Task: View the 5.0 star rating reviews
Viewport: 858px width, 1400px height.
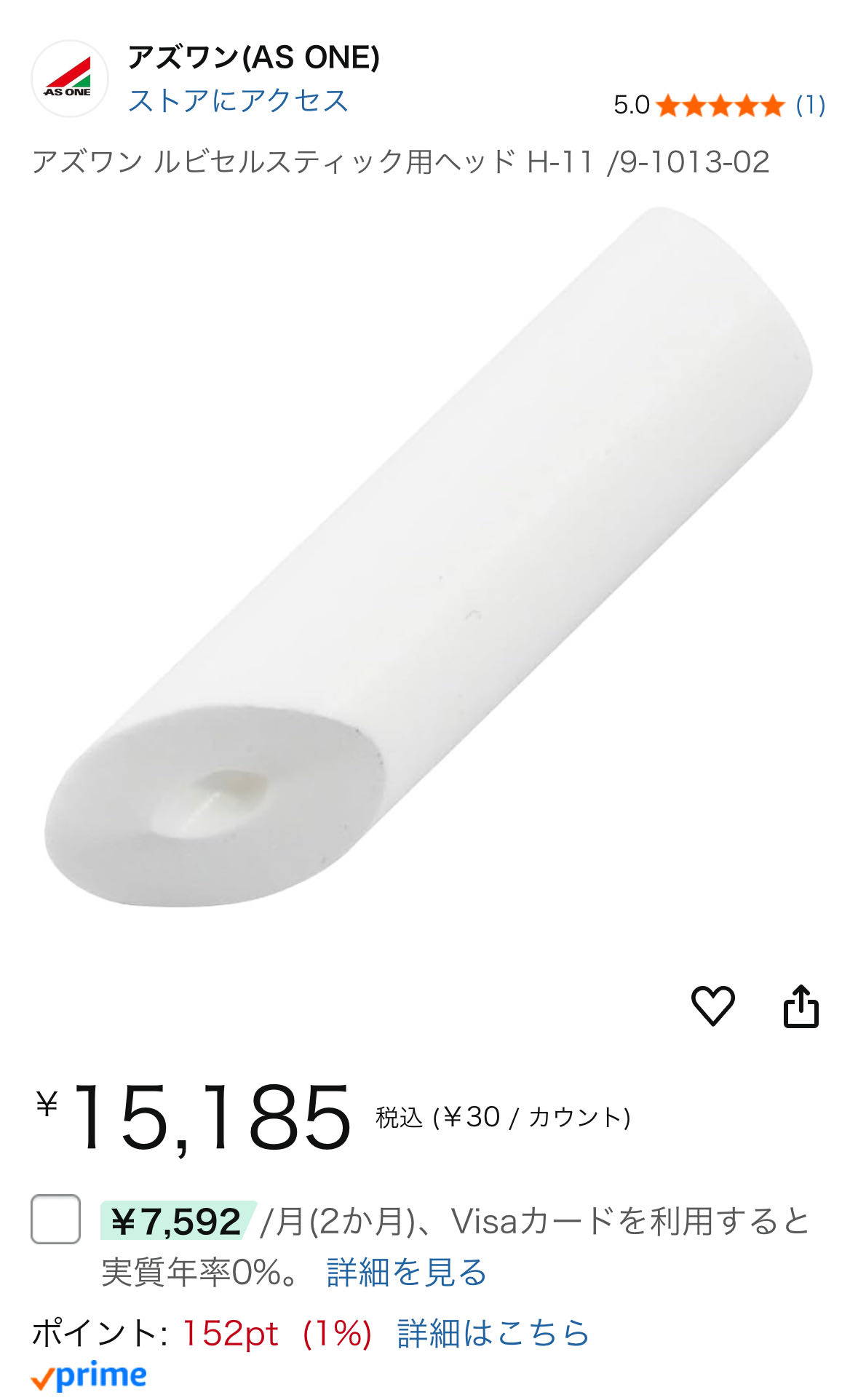Action: pyautogui.click(x=719, y=106)
